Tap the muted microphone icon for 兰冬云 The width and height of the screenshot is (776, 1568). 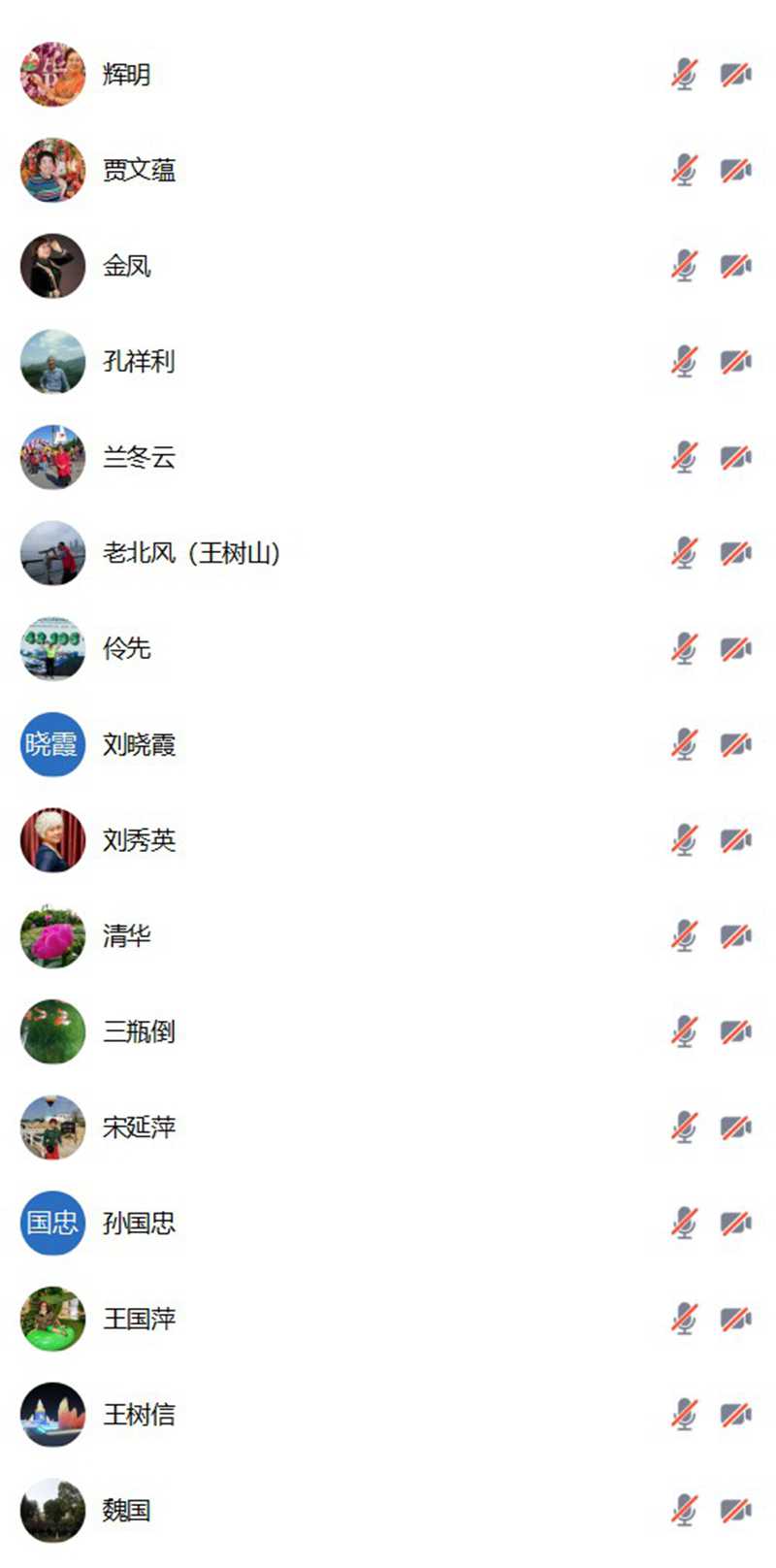(x=685, y=457)
